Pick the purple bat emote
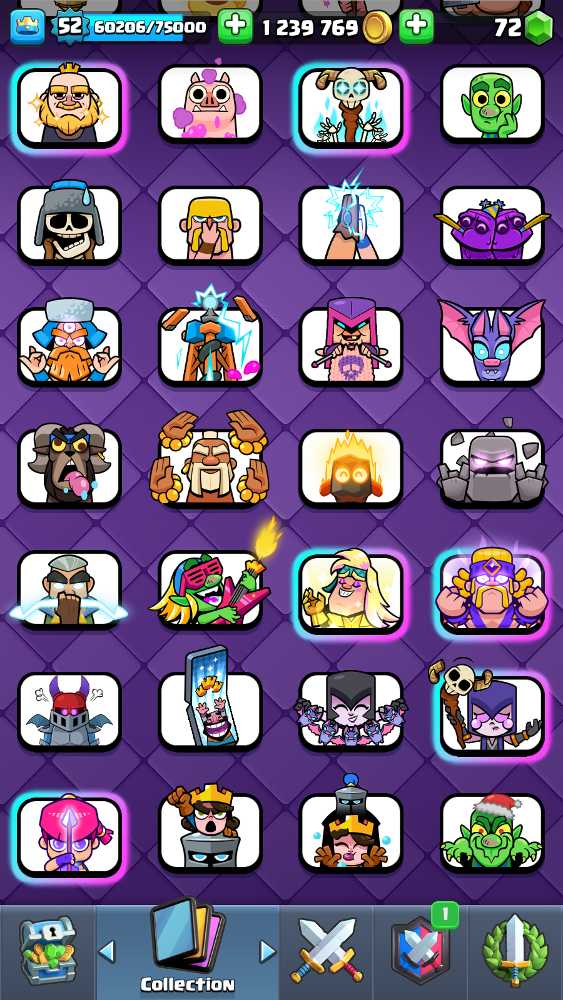Screen dimensions: 563x1000 [x=492, y=344]
